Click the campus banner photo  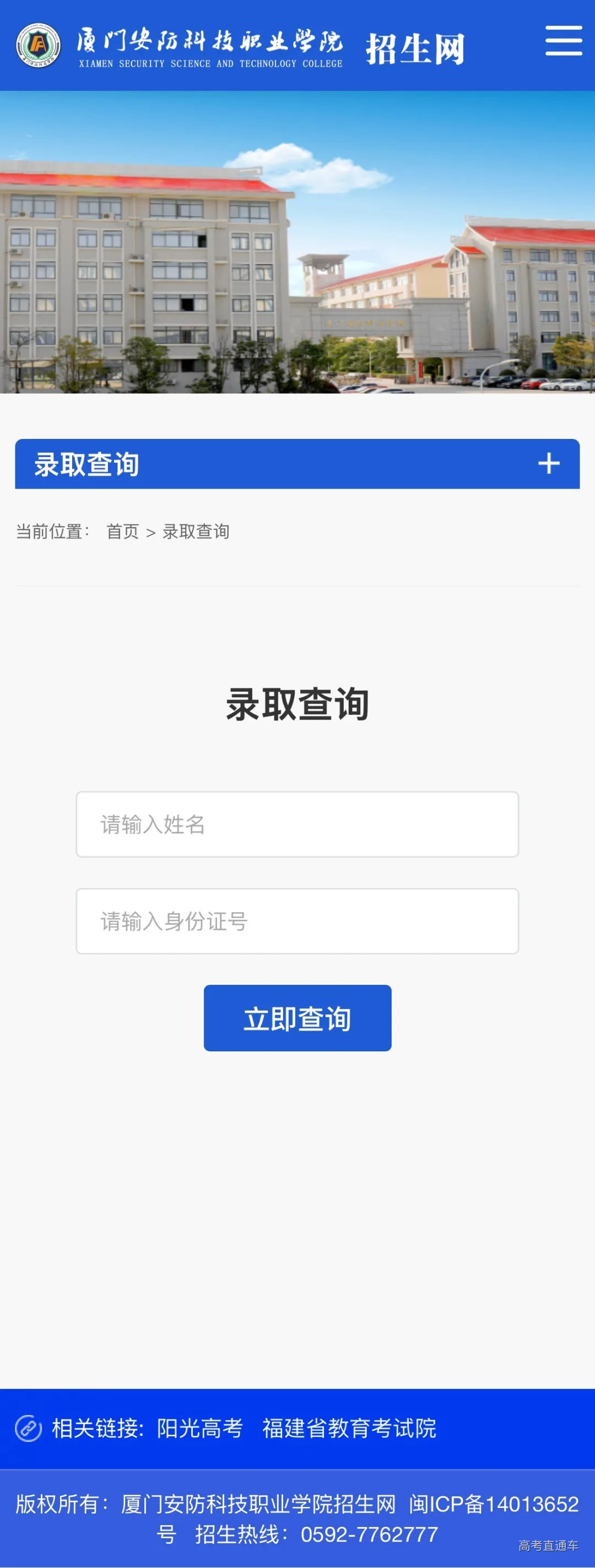pyautogui.click(x=297, y=243)
